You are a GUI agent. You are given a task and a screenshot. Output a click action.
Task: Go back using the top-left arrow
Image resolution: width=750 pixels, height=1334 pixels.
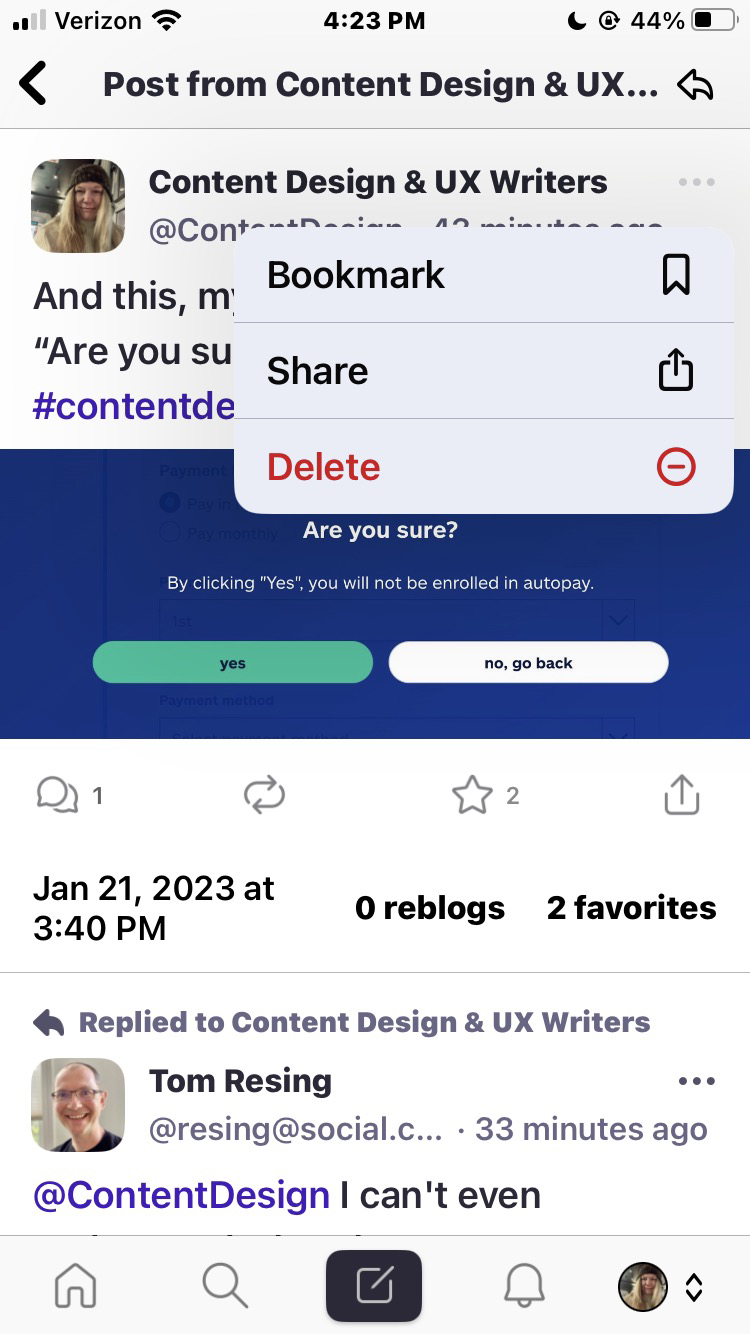point(33,84)
